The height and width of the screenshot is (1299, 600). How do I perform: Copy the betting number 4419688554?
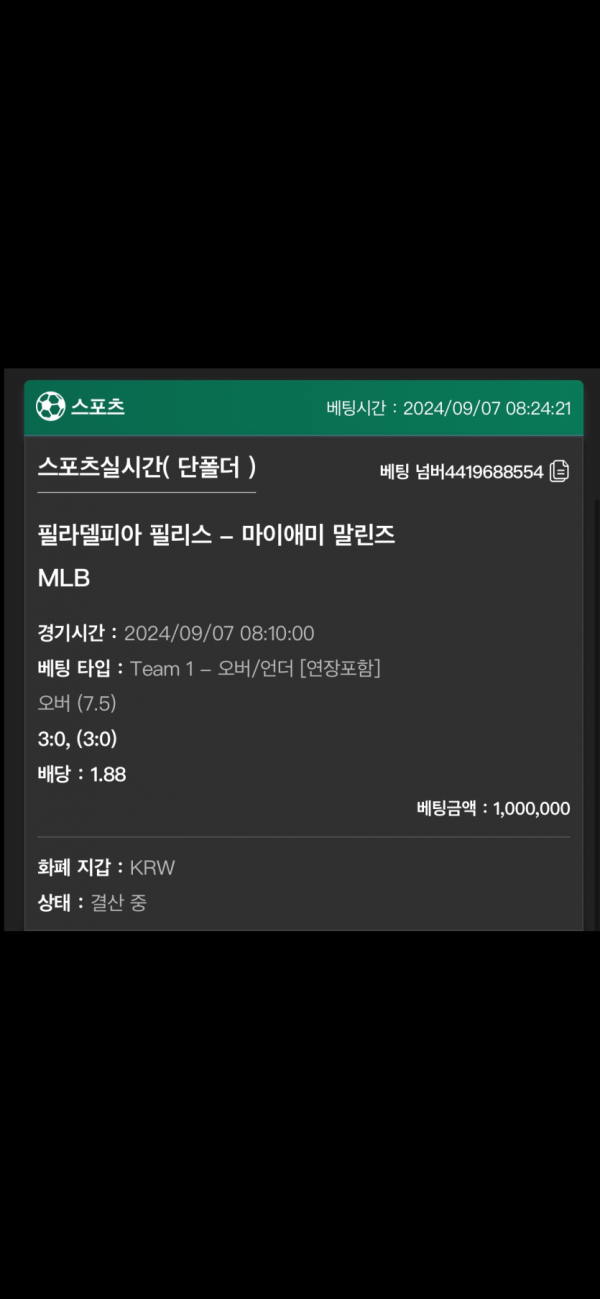coord(559,471)
